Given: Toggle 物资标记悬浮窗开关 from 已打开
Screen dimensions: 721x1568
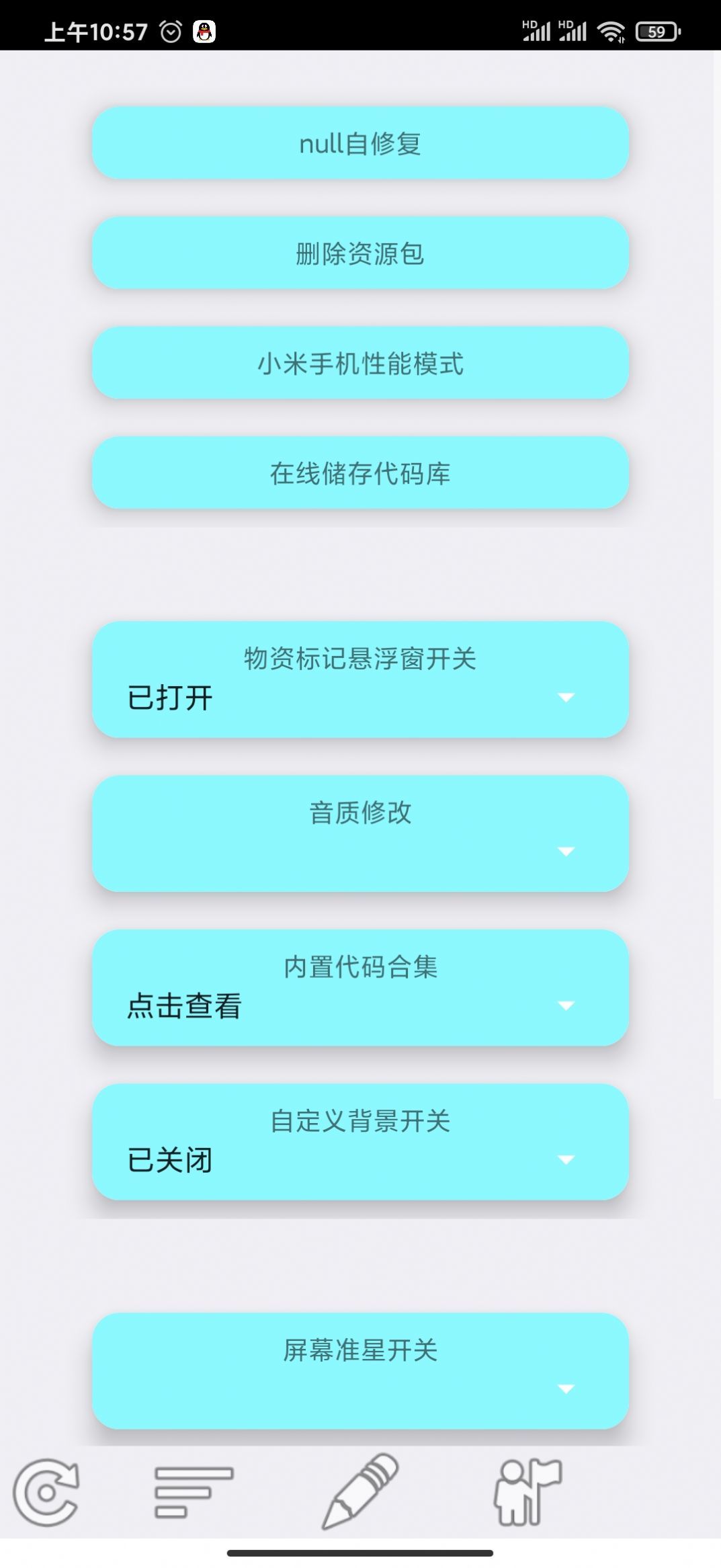Looking at the screenshot, I should pyautogui.click(x=361, y=681).
